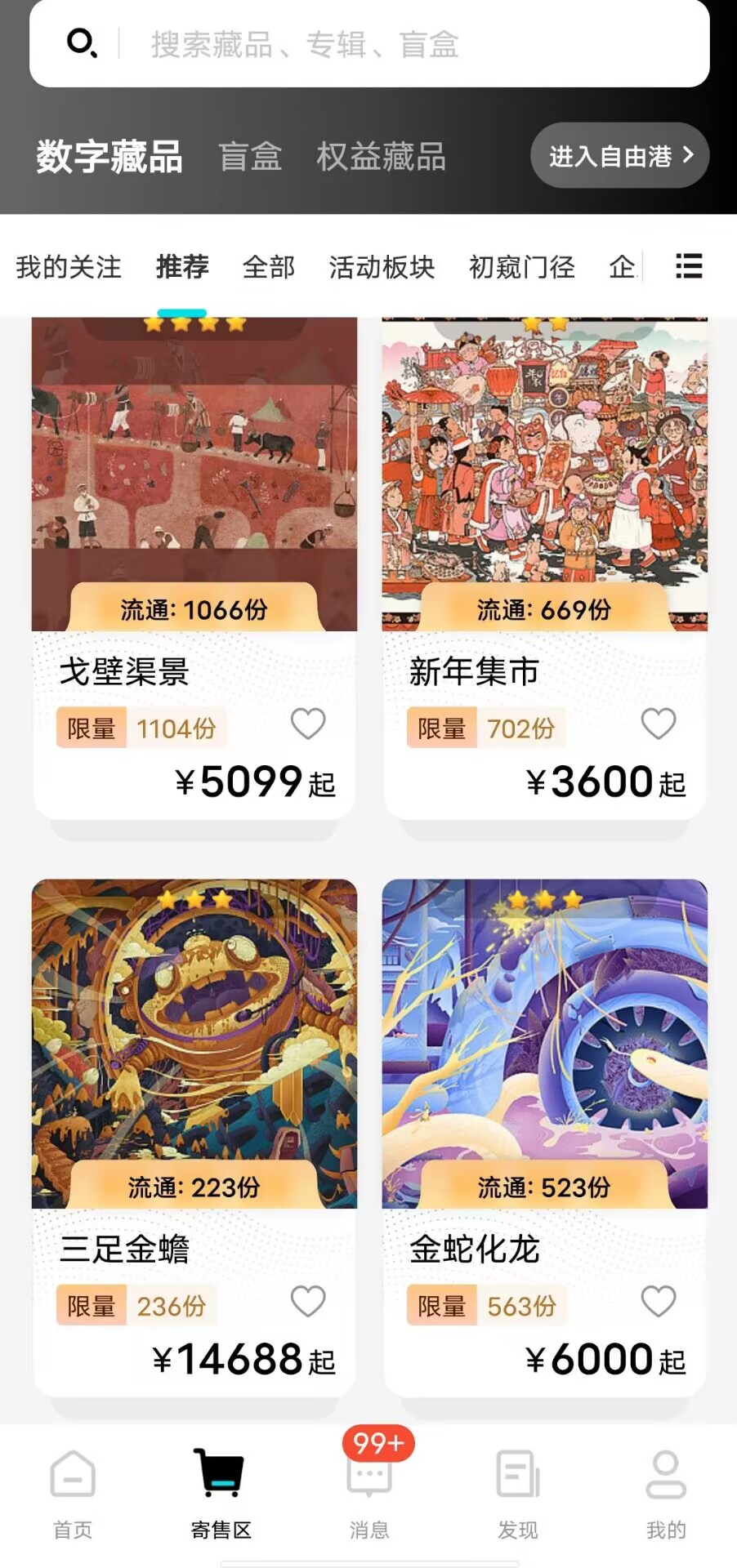Switch to list view layout icon
The image size is (737, 1568).
coord(688,267)
